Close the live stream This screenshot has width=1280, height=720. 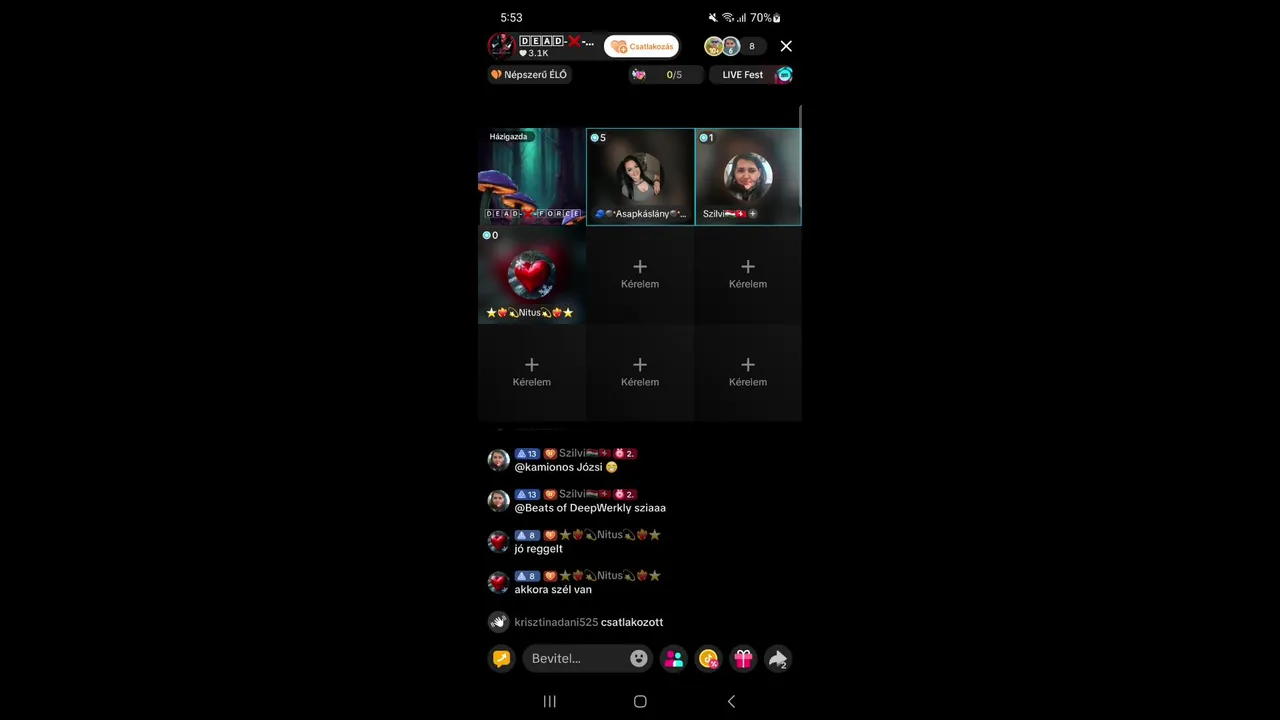click(786, 46)
